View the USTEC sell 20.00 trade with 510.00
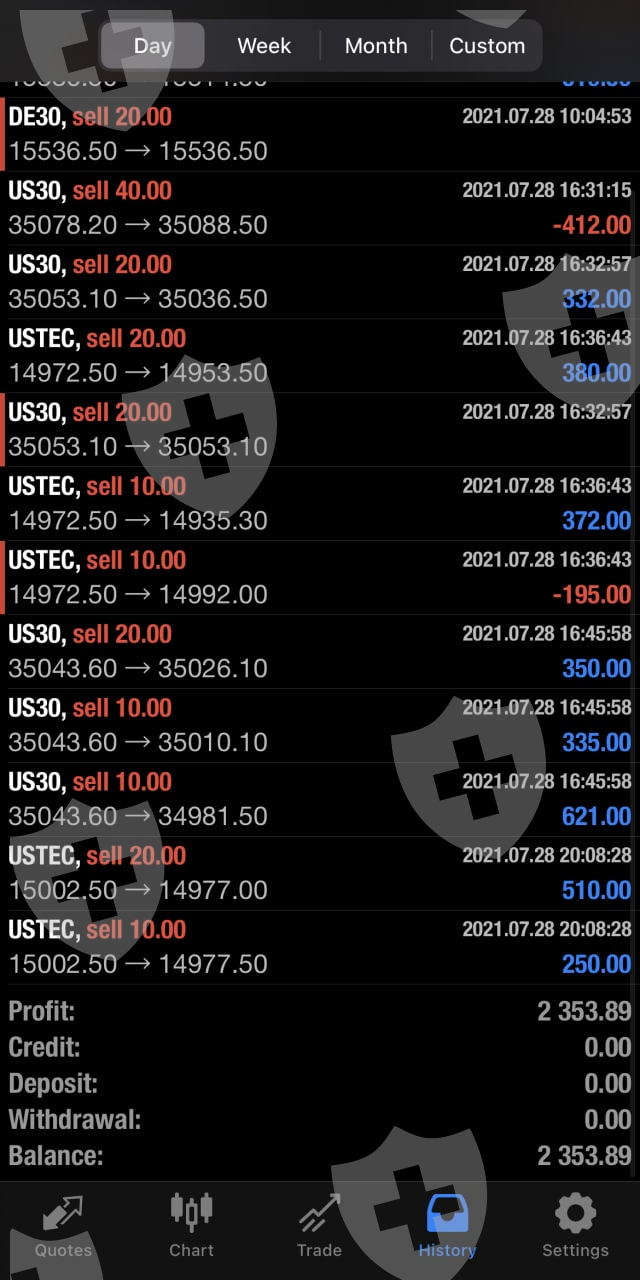The image size is (640, 1280). click(320, 874)
